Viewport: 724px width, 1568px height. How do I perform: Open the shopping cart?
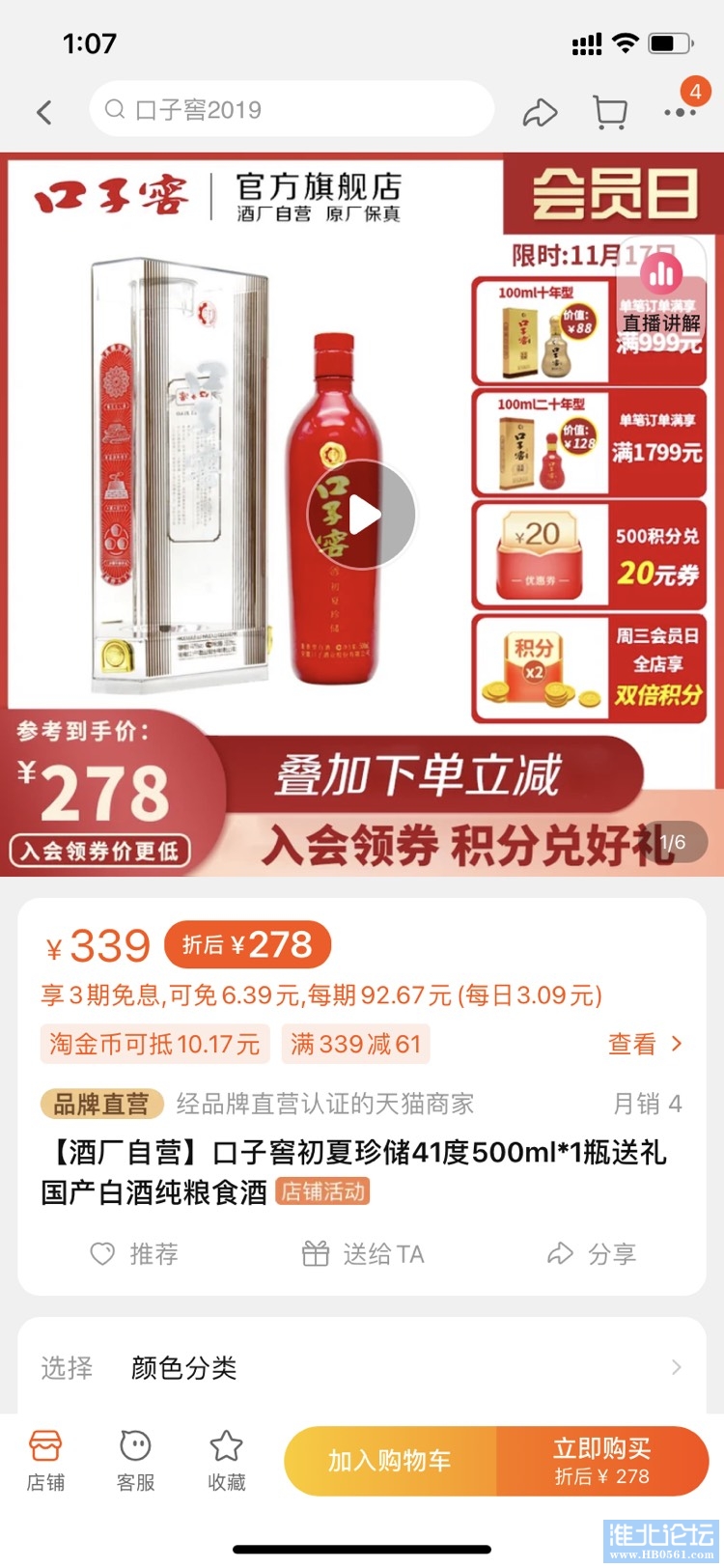click(610, 112)
